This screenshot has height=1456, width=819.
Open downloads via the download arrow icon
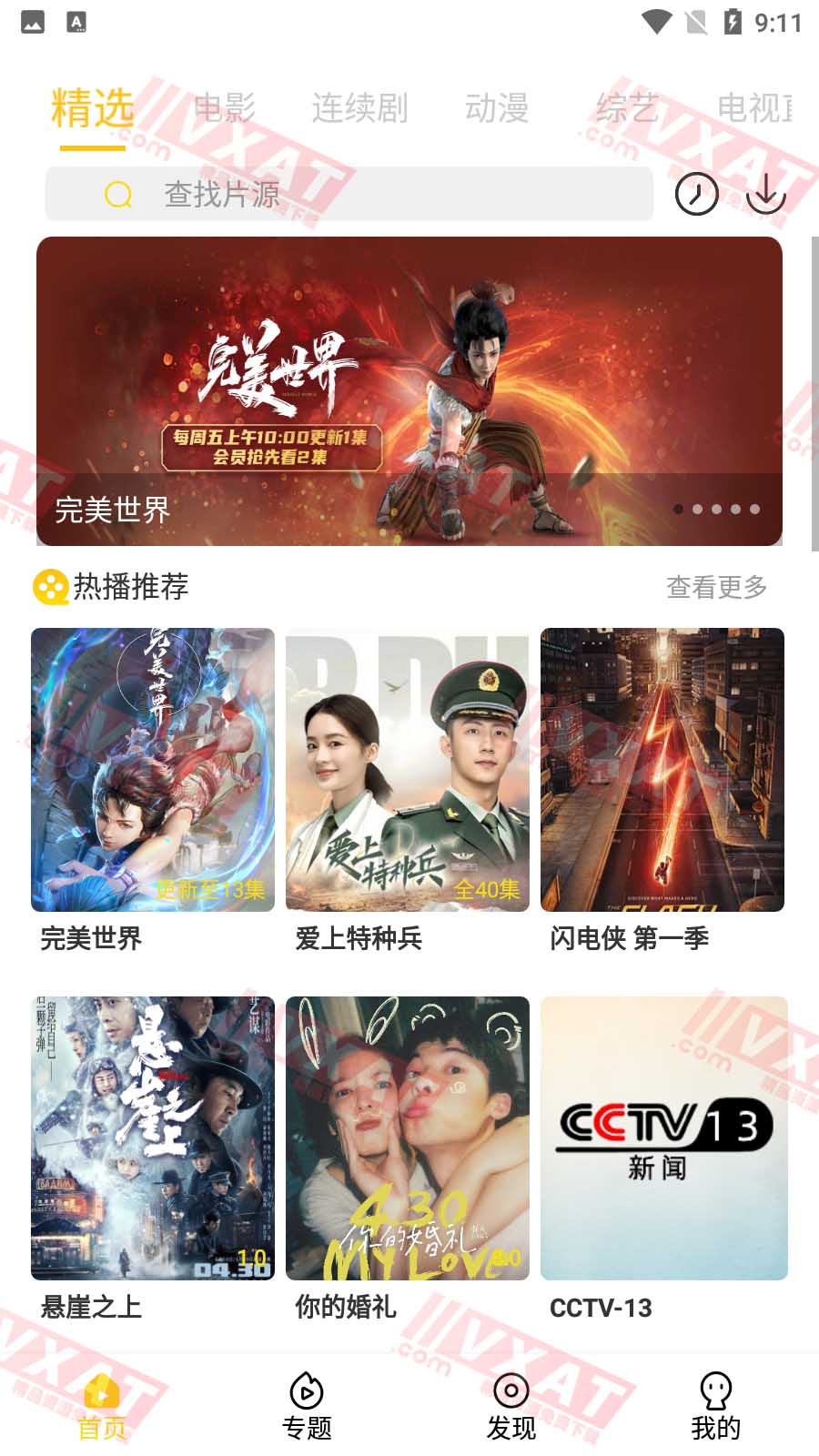pyautogui.click(x=765, y=193)
